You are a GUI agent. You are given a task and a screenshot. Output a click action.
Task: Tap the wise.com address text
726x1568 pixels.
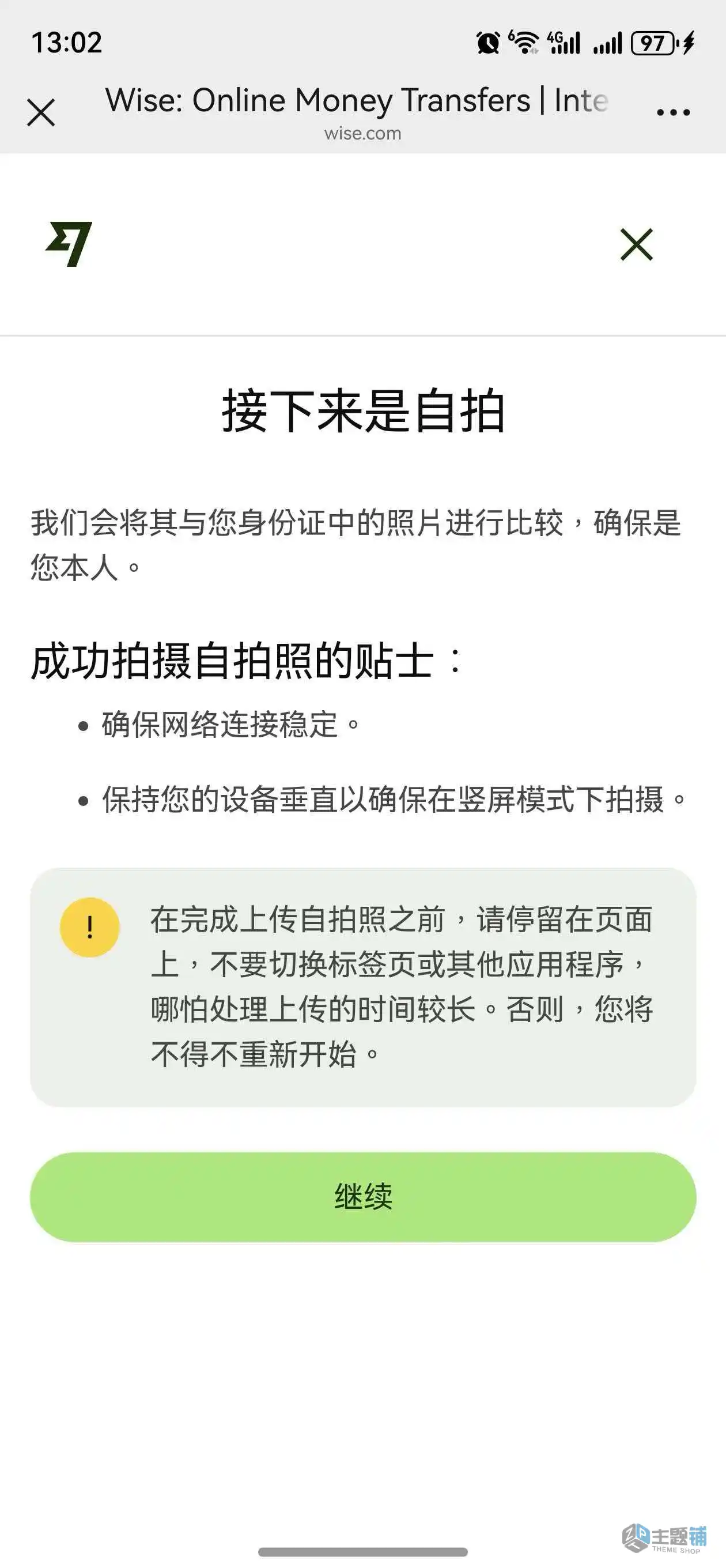point(362,133)
